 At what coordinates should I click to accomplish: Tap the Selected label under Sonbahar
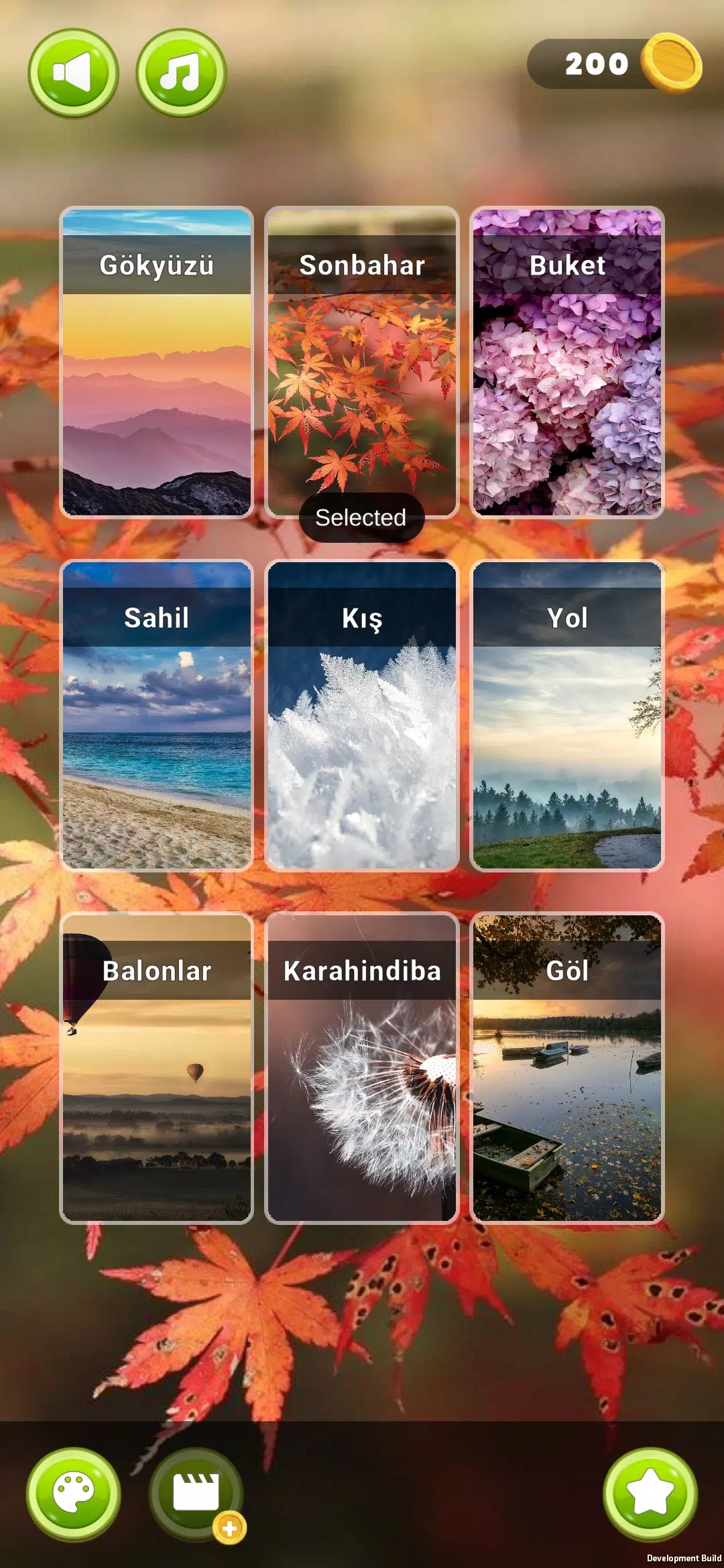click(x=362, y=517)
